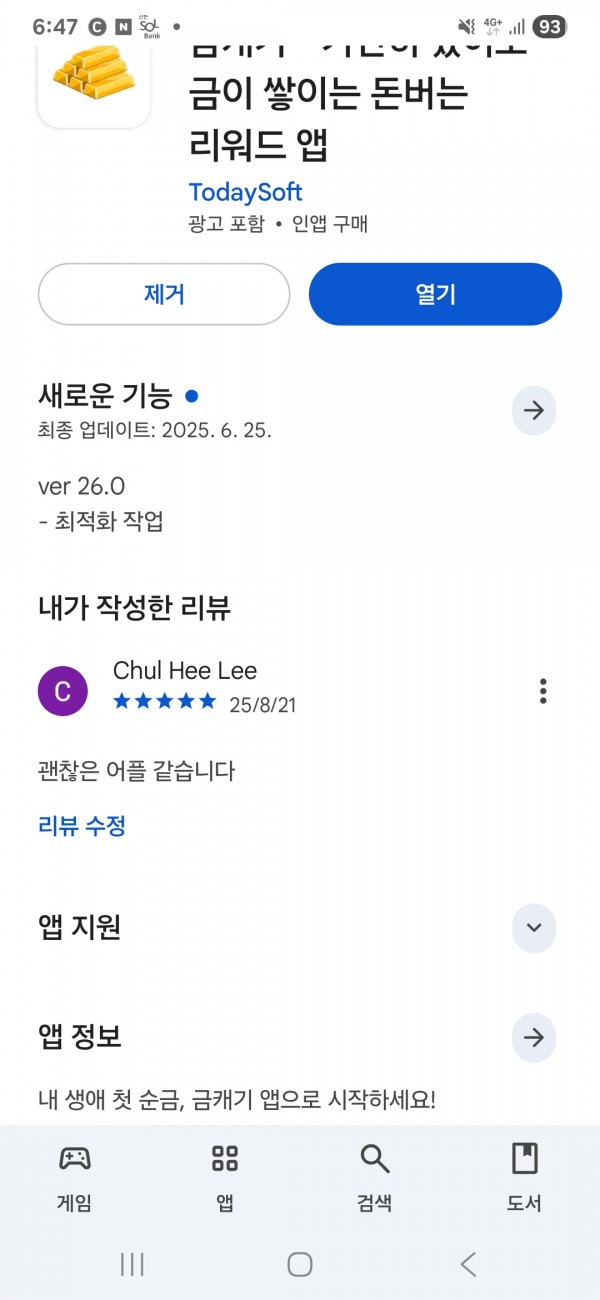Go to the 검색 tab
Screen dimensions: 600x1300
(x=375, y=1178)
